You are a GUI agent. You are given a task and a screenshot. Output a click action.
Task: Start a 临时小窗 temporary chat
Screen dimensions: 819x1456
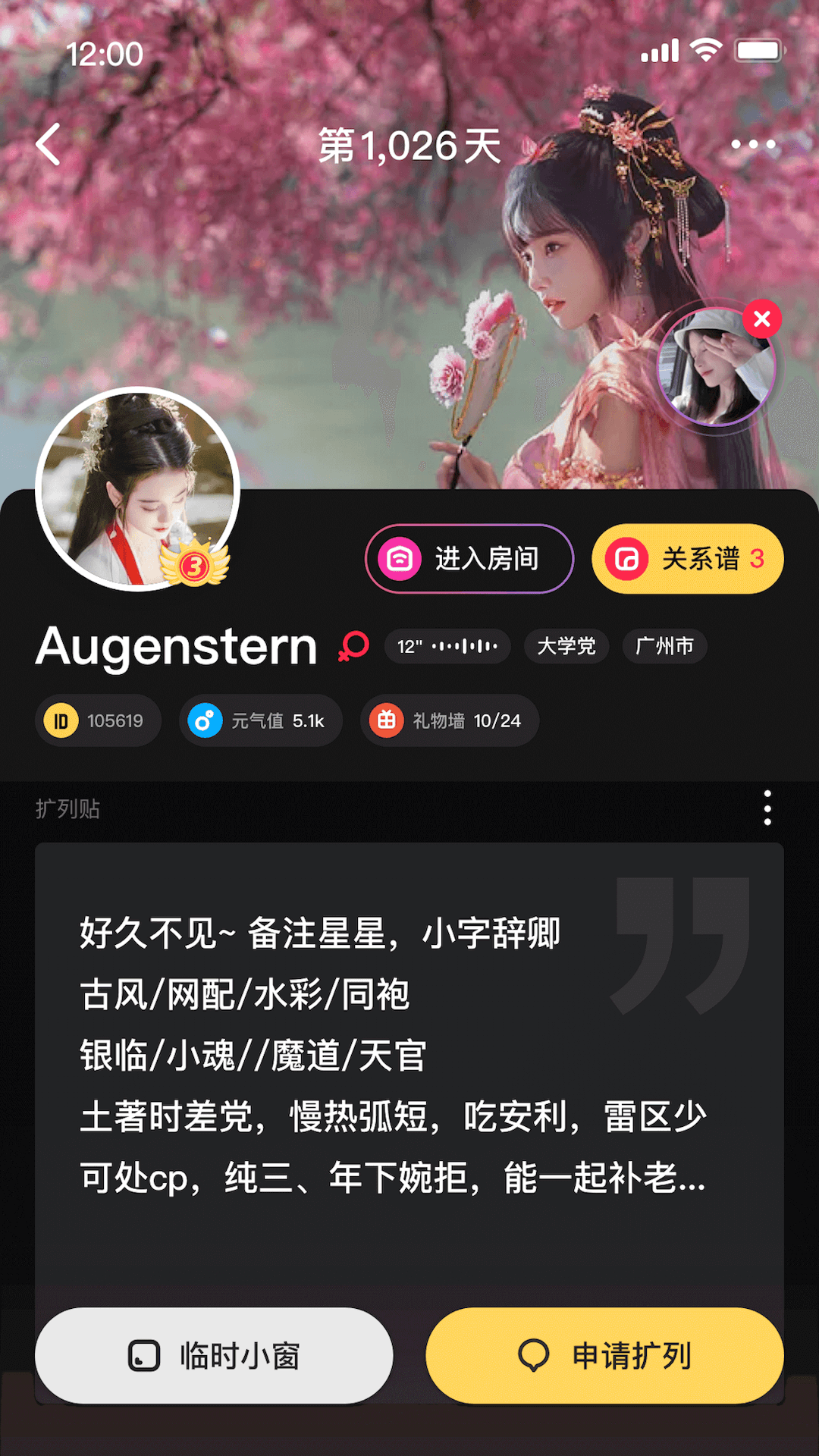pos(214,1355)
